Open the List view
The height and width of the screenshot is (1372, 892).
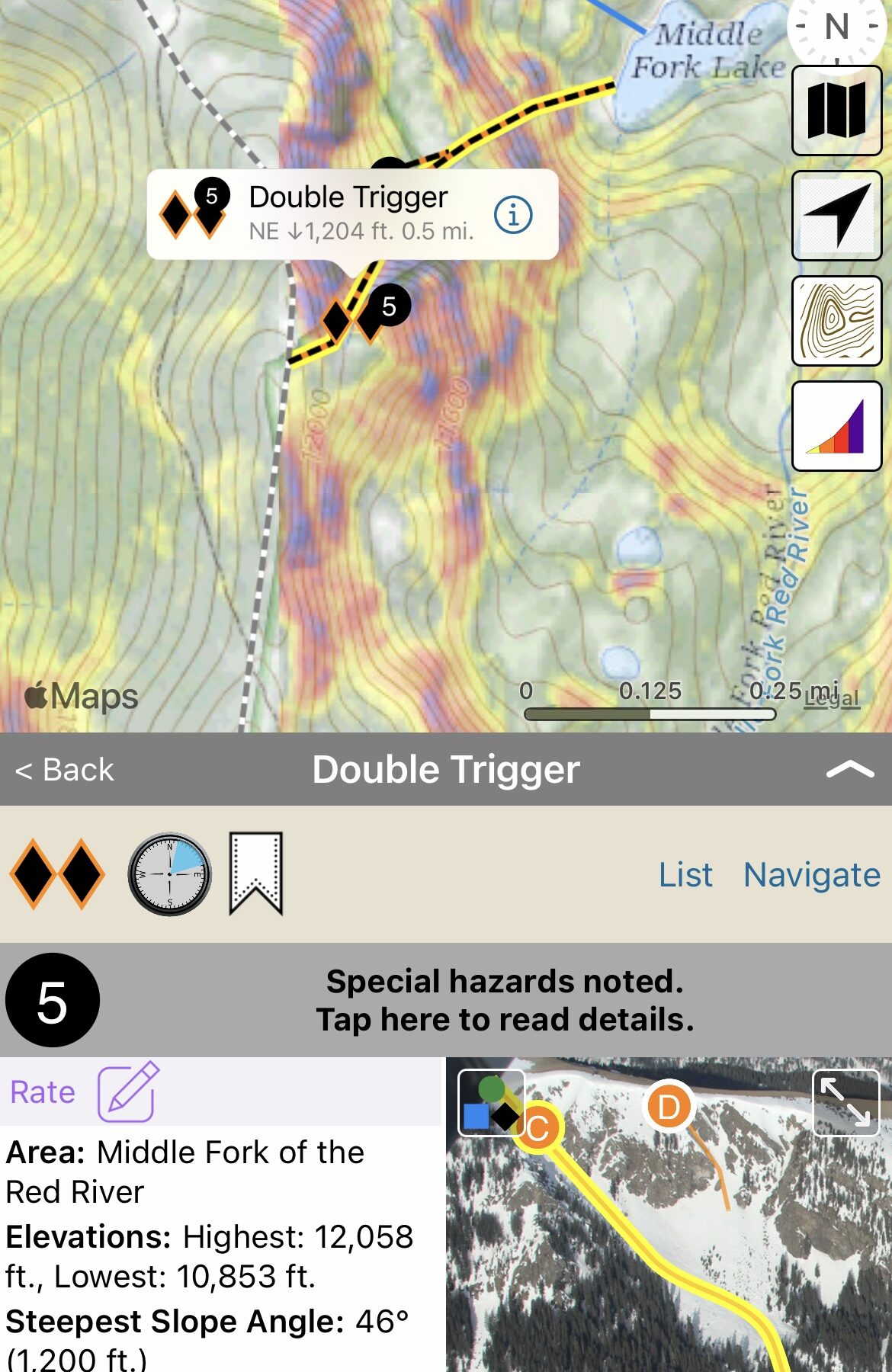tap(685, 874)
